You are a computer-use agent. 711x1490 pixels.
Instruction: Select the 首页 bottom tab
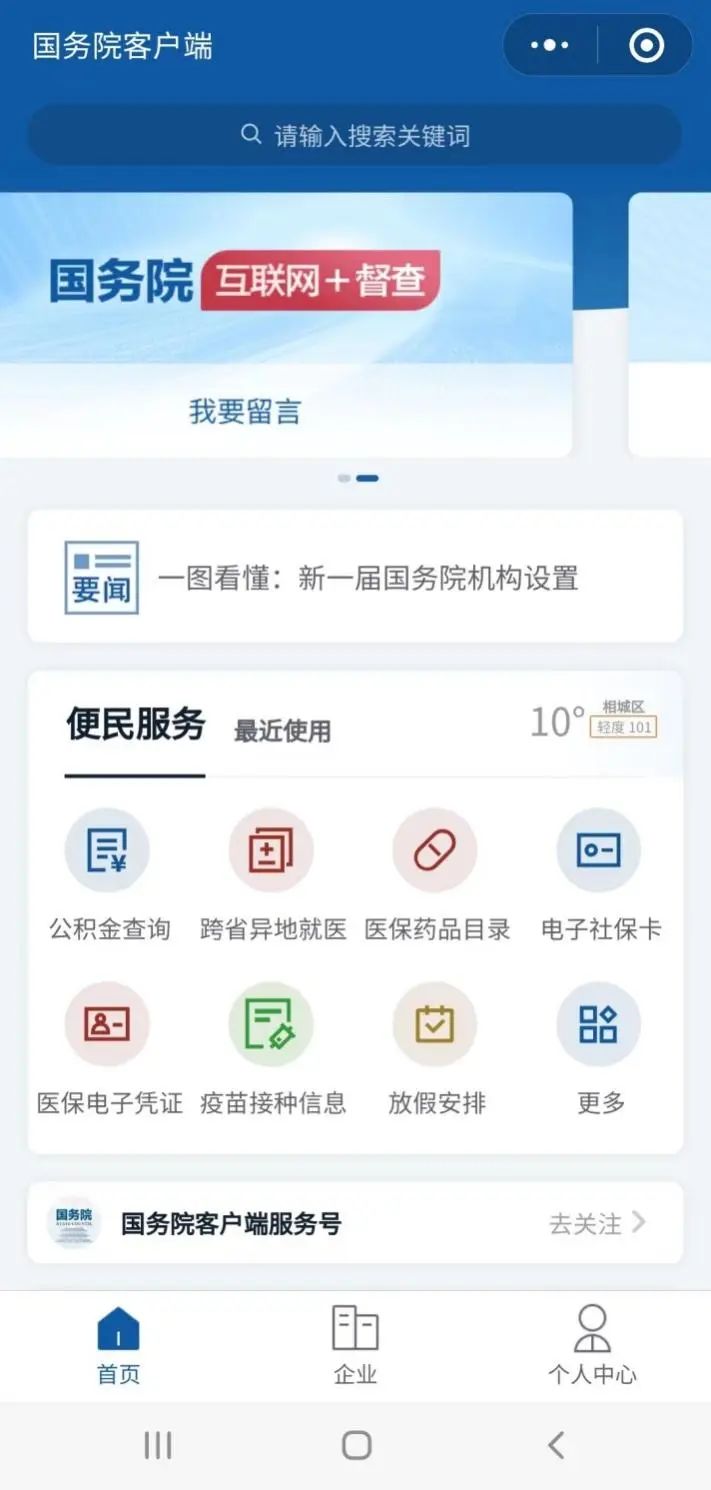[118, 1345]
